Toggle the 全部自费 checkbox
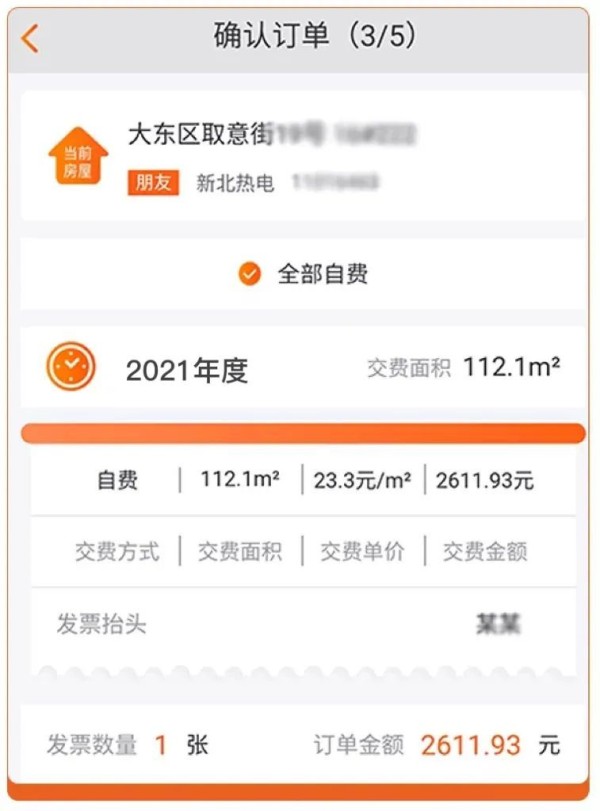Screen dimensions: 600x811 pos(250,274)
